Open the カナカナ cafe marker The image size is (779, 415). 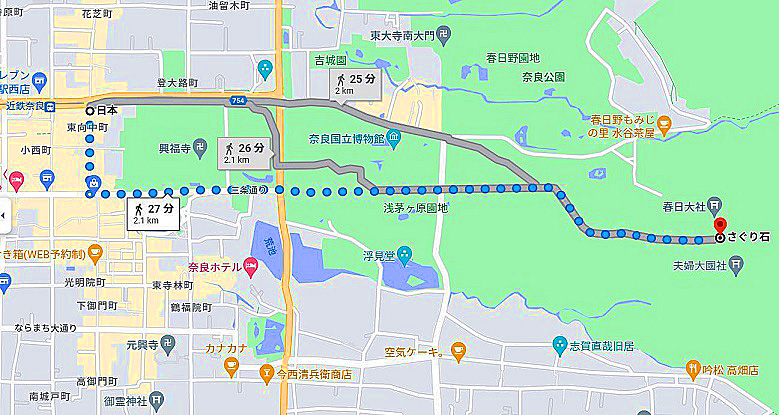pos(228,365)
